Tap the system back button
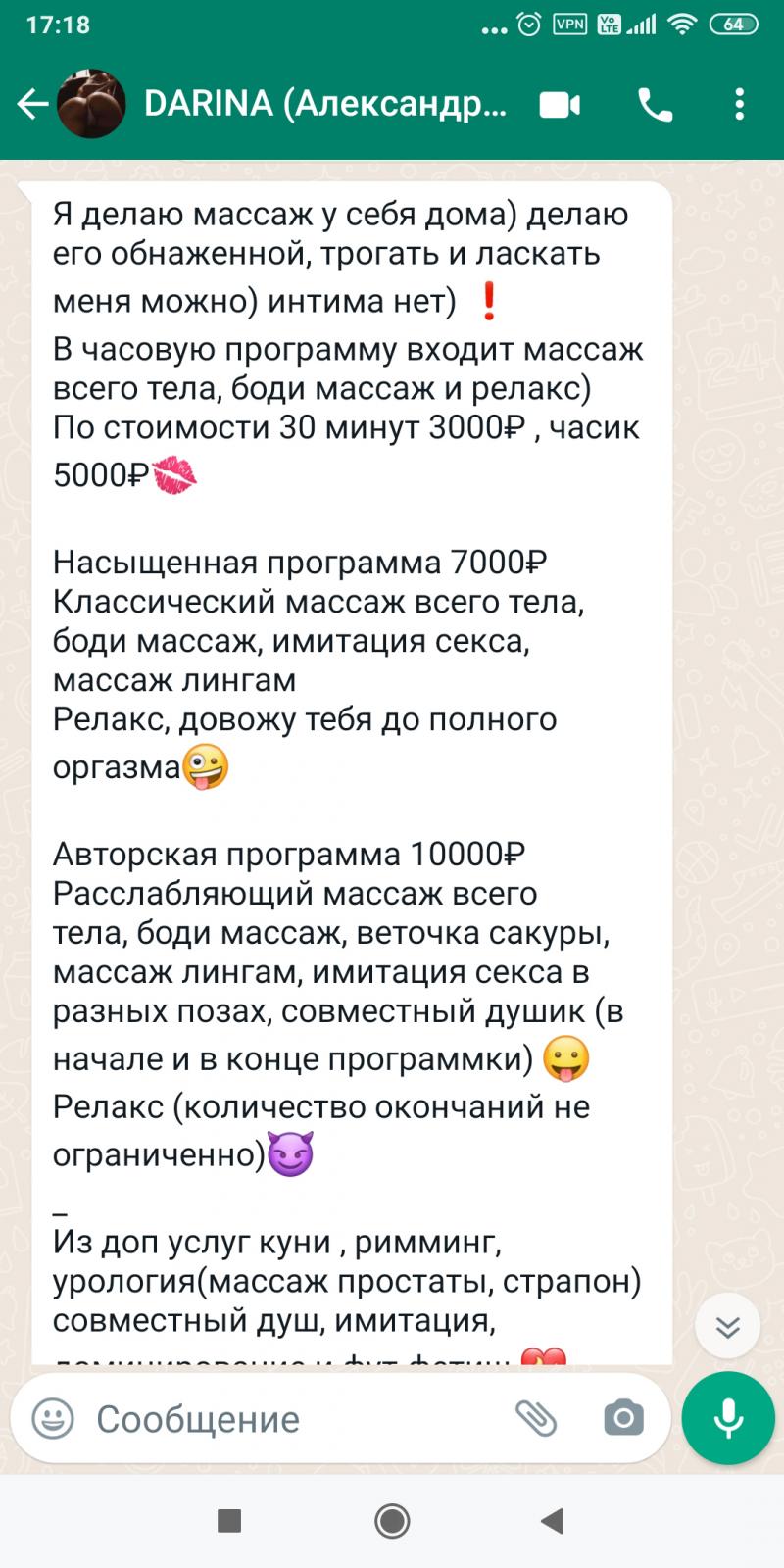 (552, 1521)
